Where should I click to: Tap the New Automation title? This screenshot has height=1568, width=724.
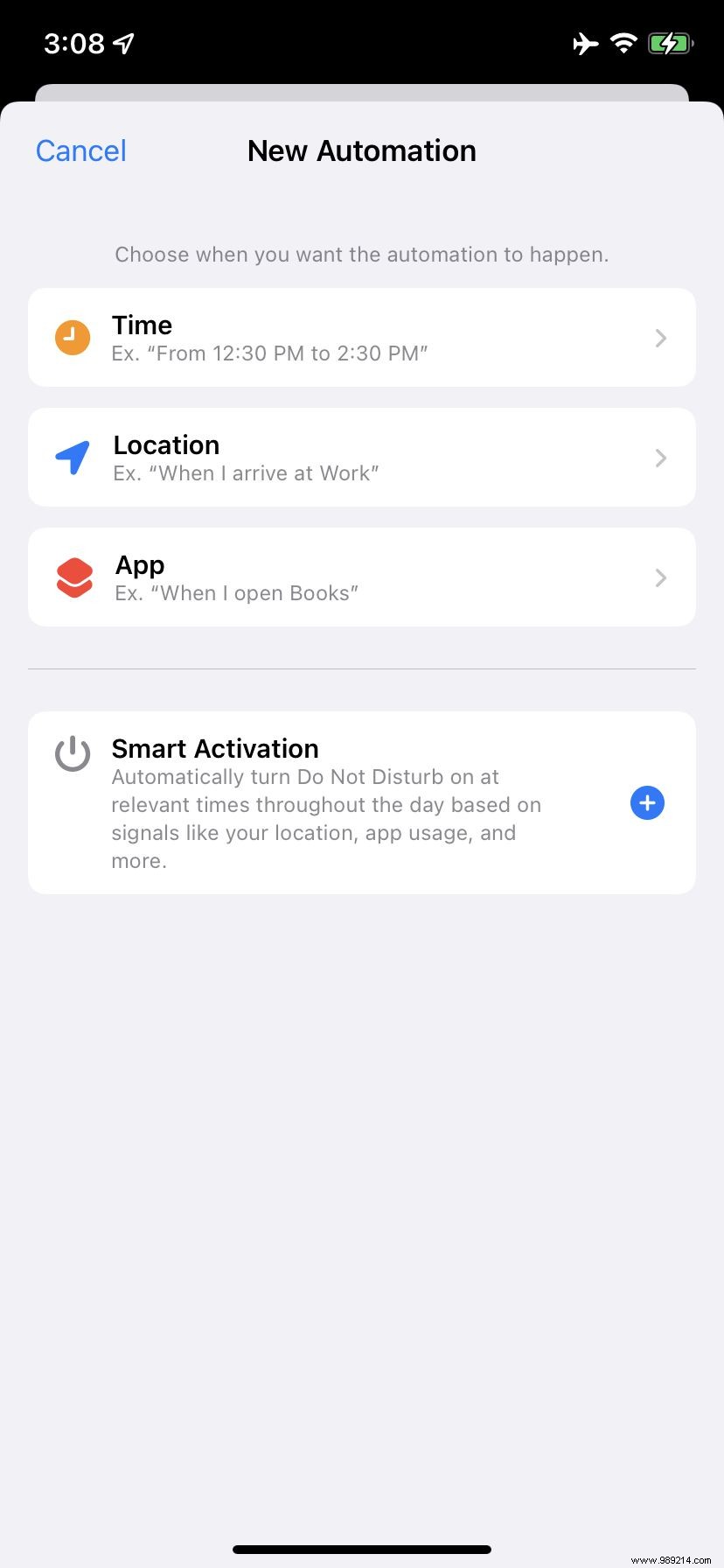point(361,150)
